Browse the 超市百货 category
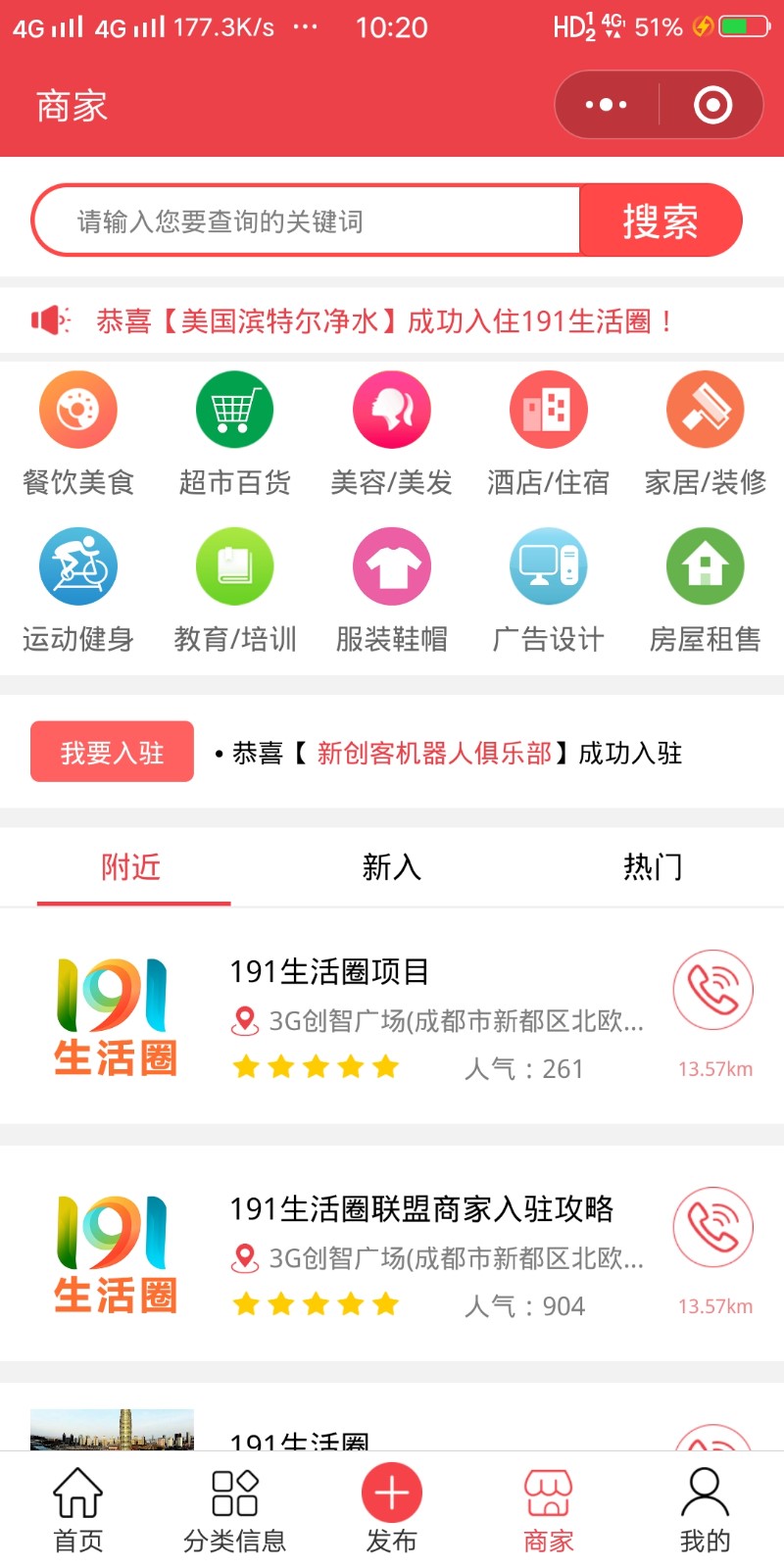 point(234,431)
